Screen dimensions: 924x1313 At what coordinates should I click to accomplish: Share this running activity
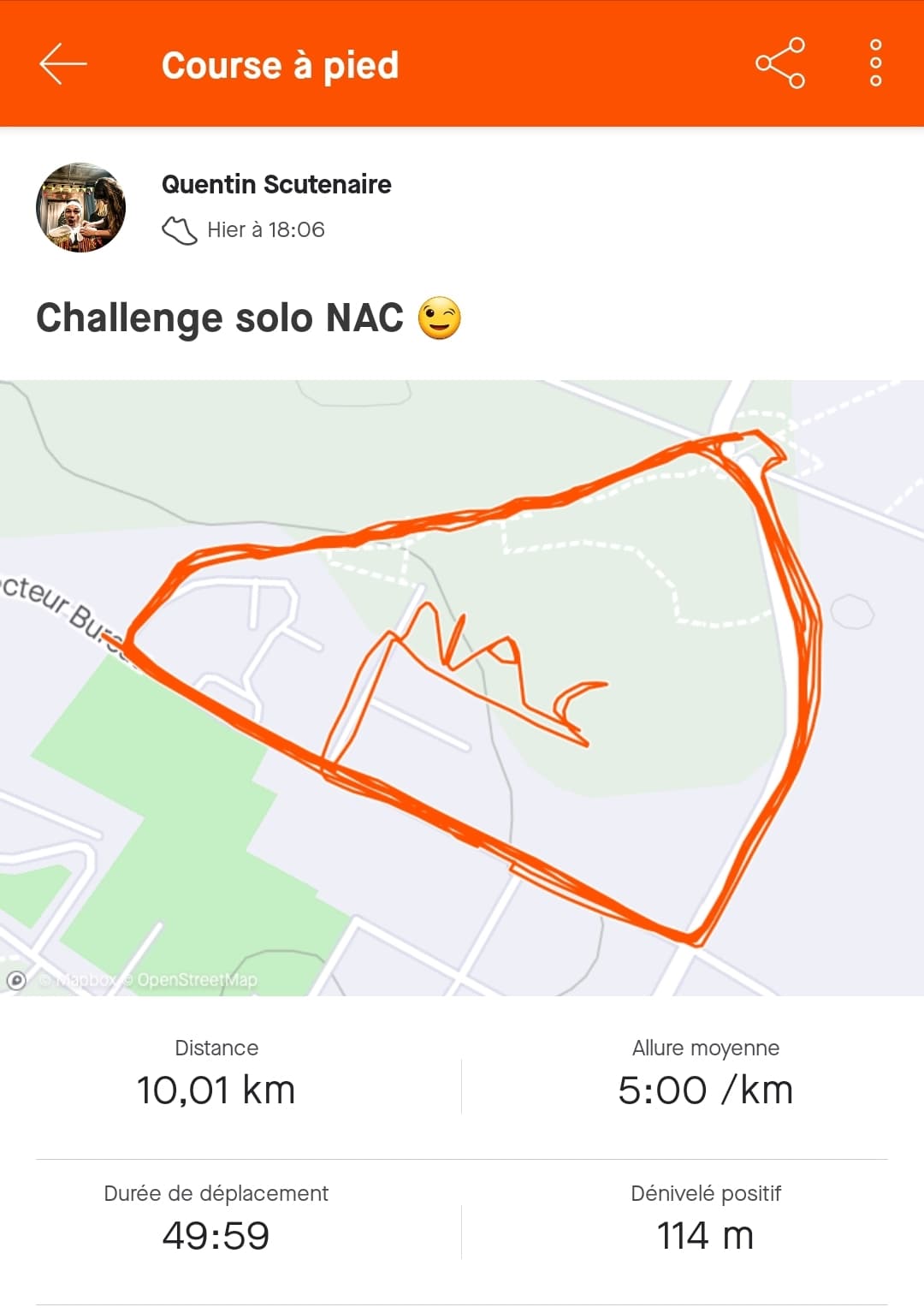click(779, 63)
